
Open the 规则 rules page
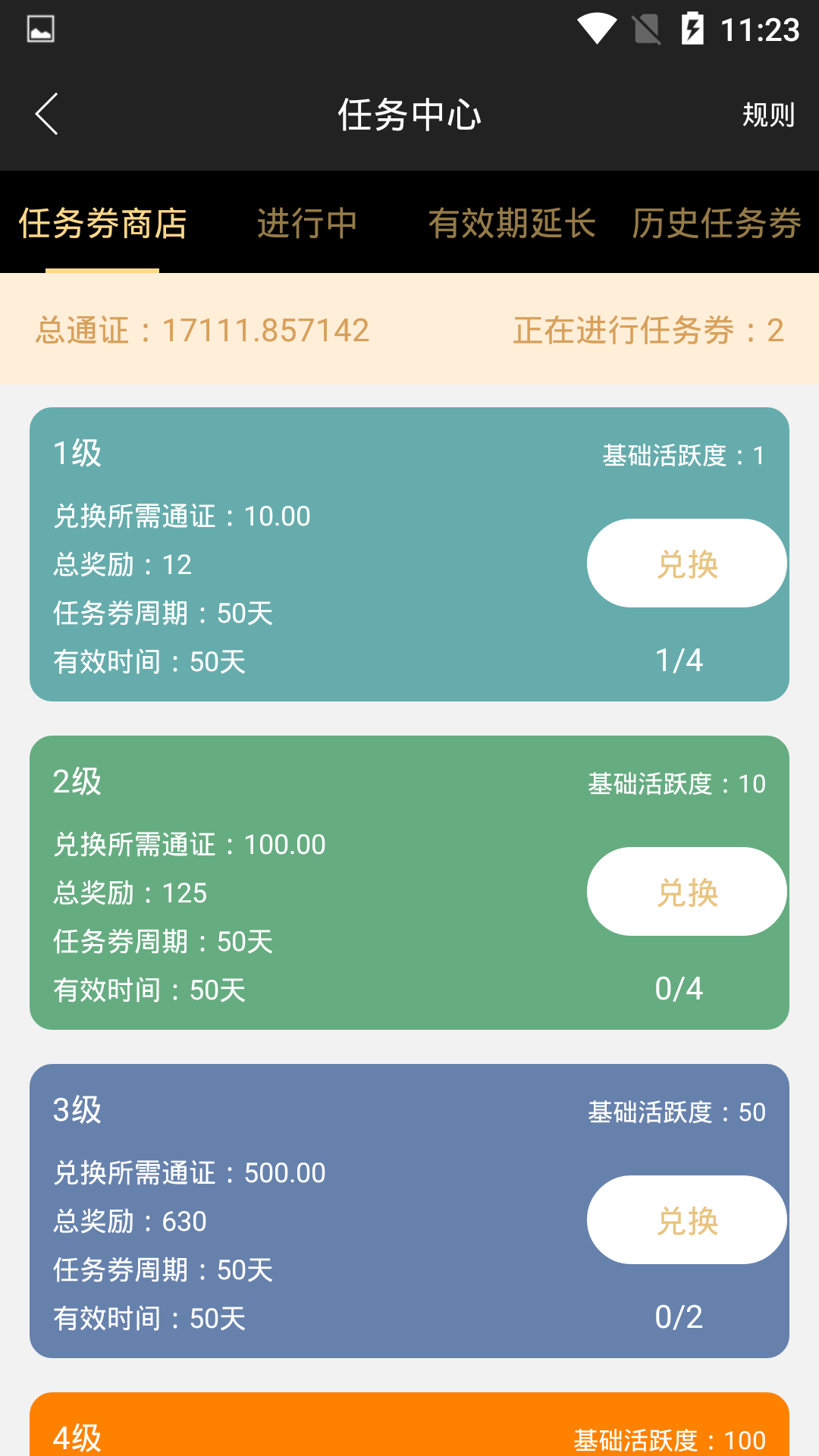click(768, 115)
